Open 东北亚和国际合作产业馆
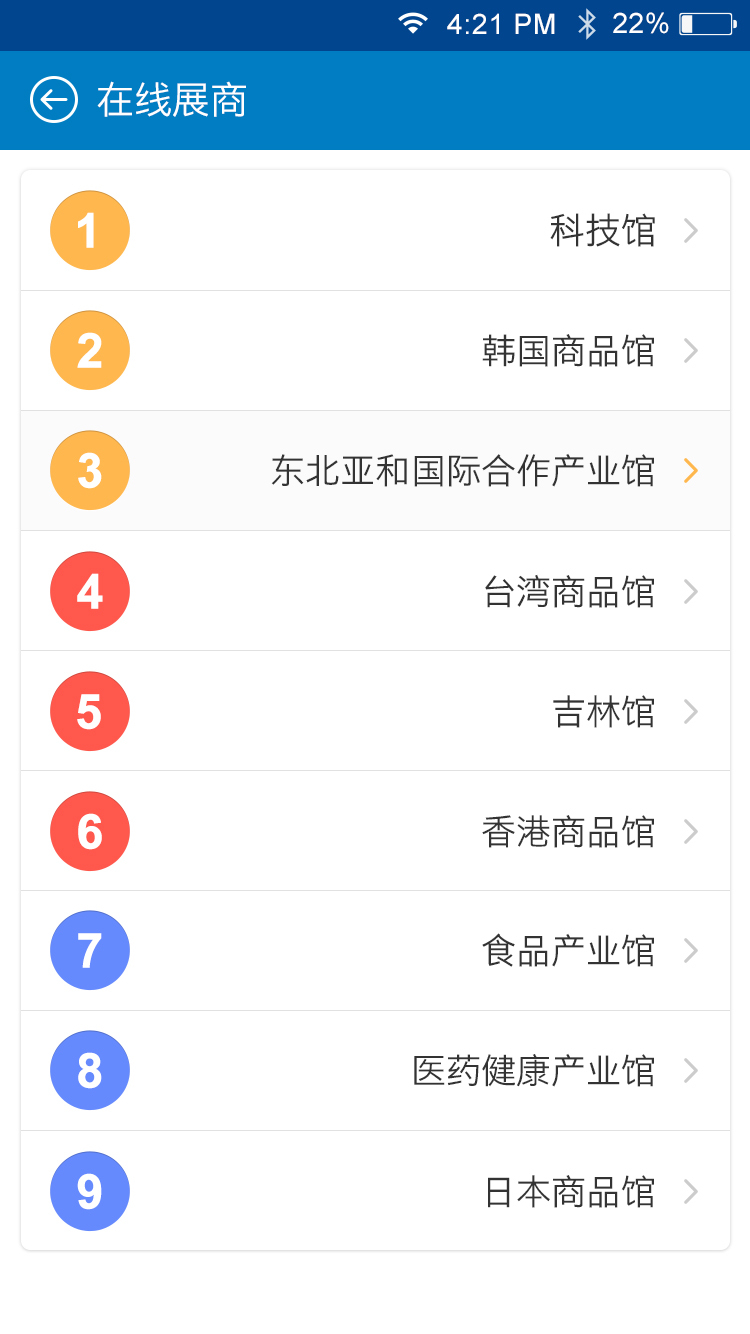Viewport: 750px width, 1334px height. tap(375, 471)
